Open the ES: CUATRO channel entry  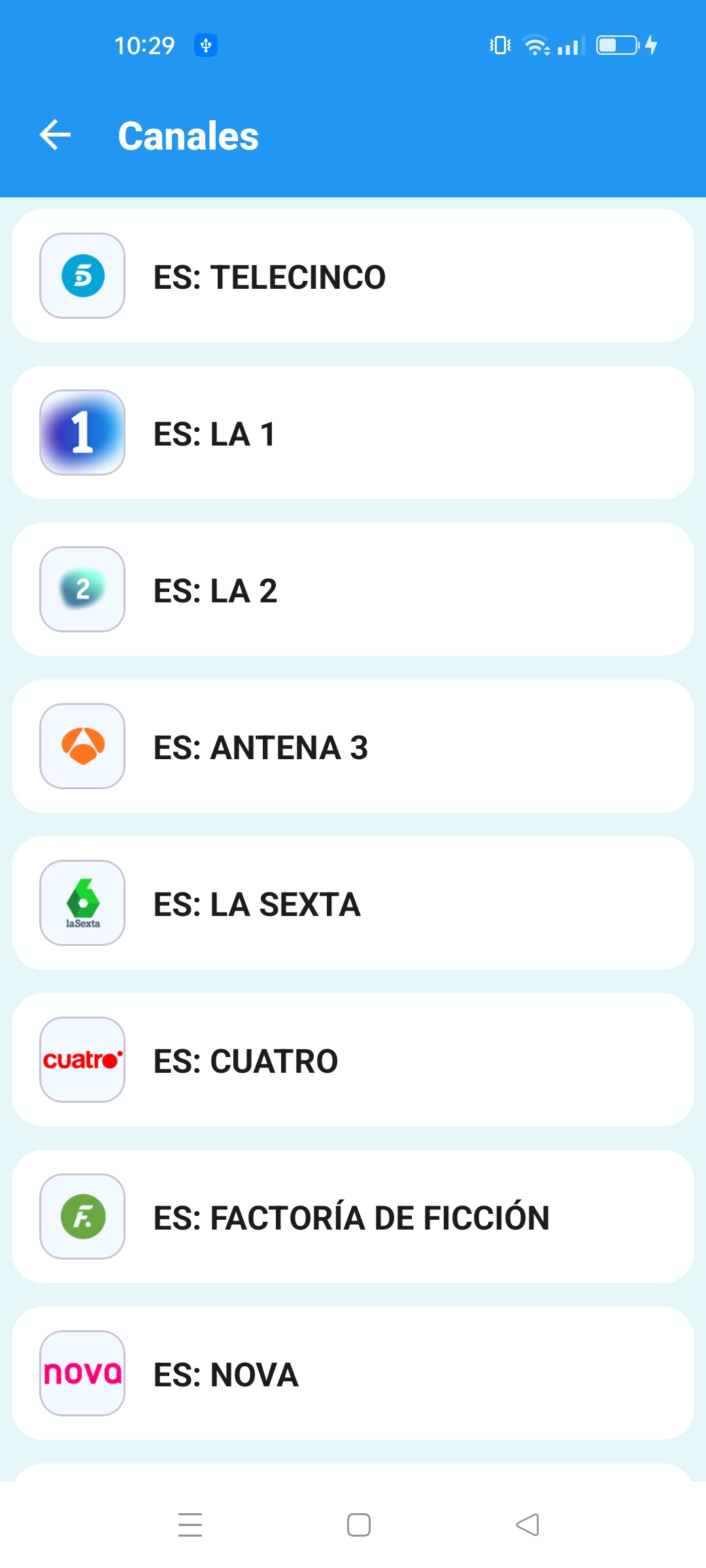click(353, 1060)
